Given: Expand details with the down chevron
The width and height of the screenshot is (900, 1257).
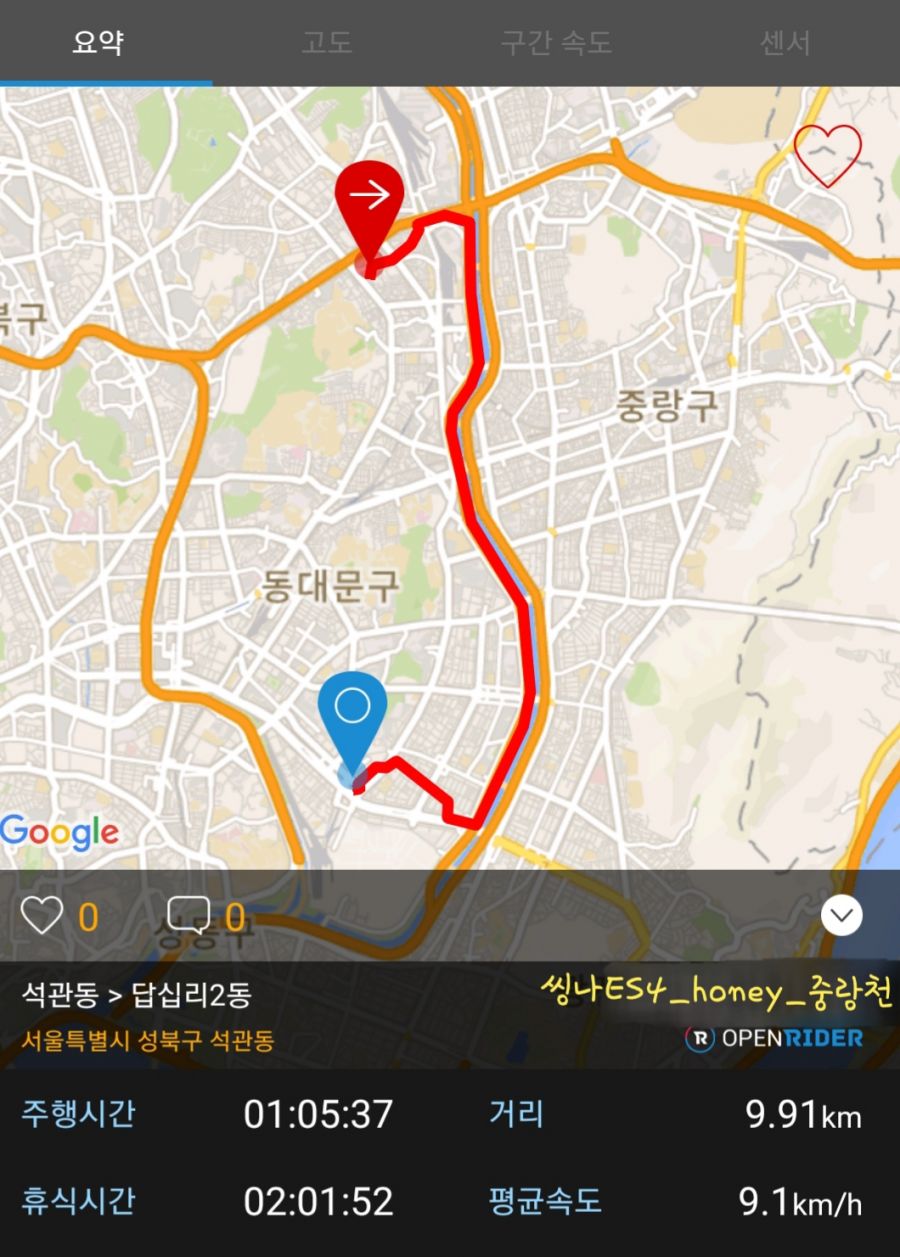Looking at the screenshot, I should pos(841,915).
